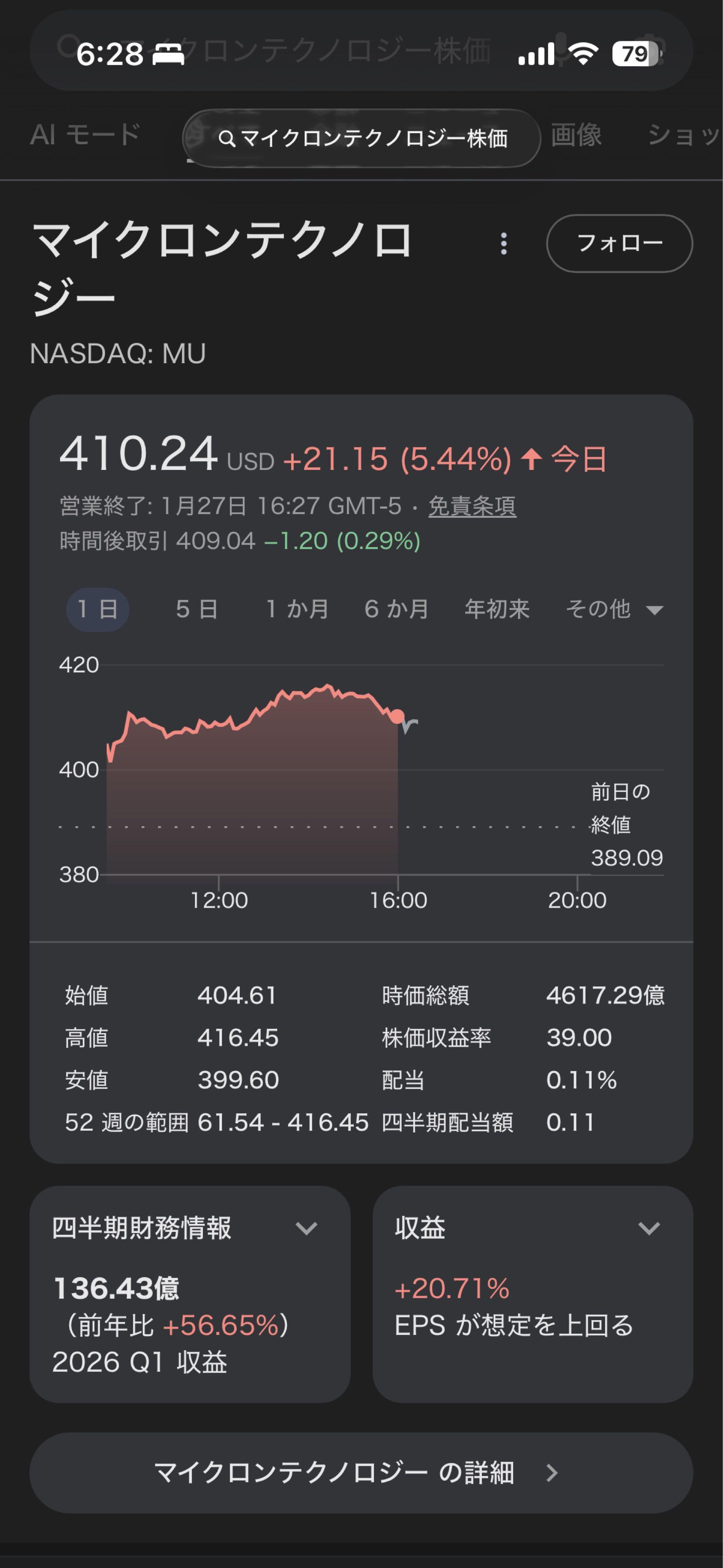Open the three-dot overflow menu beside stock name
This screenshot has width=723, height=1568.
click(504, 243)
